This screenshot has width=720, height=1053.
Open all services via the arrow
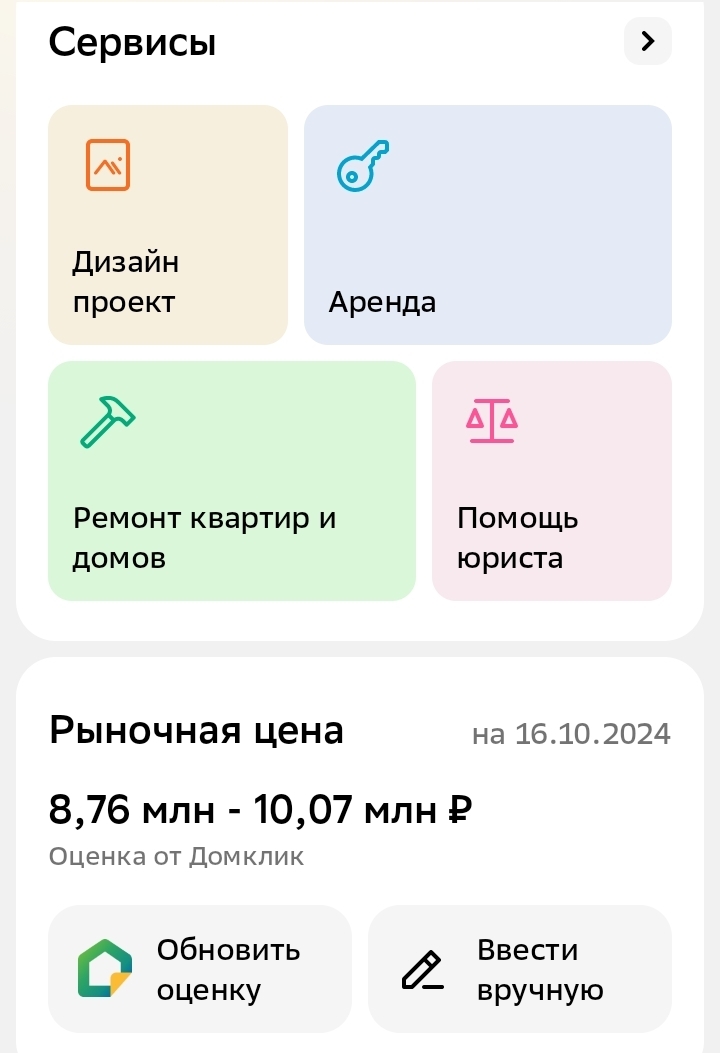[647, 41]
